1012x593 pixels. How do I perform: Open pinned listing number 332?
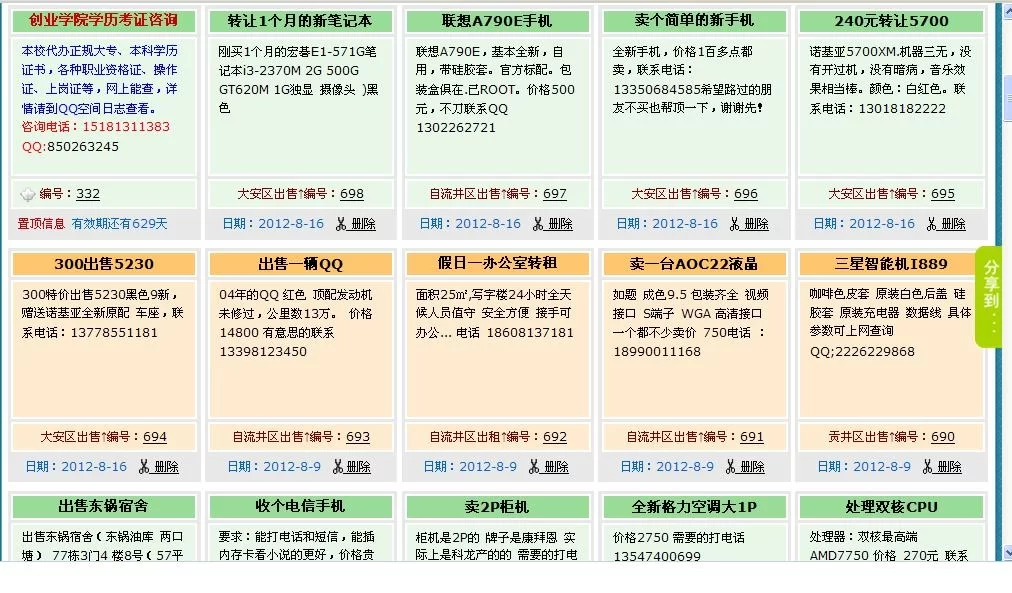[x=88, y=194]
